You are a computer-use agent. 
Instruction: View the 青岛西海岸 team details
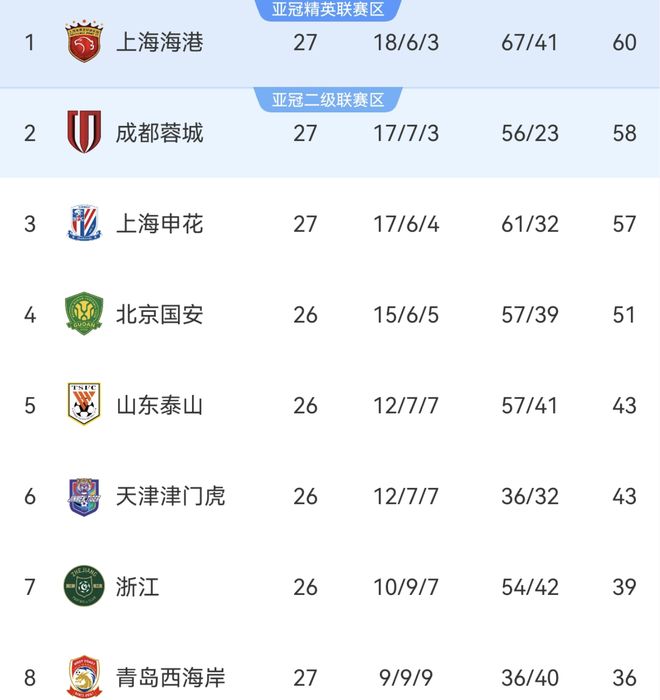coord(170,677)
